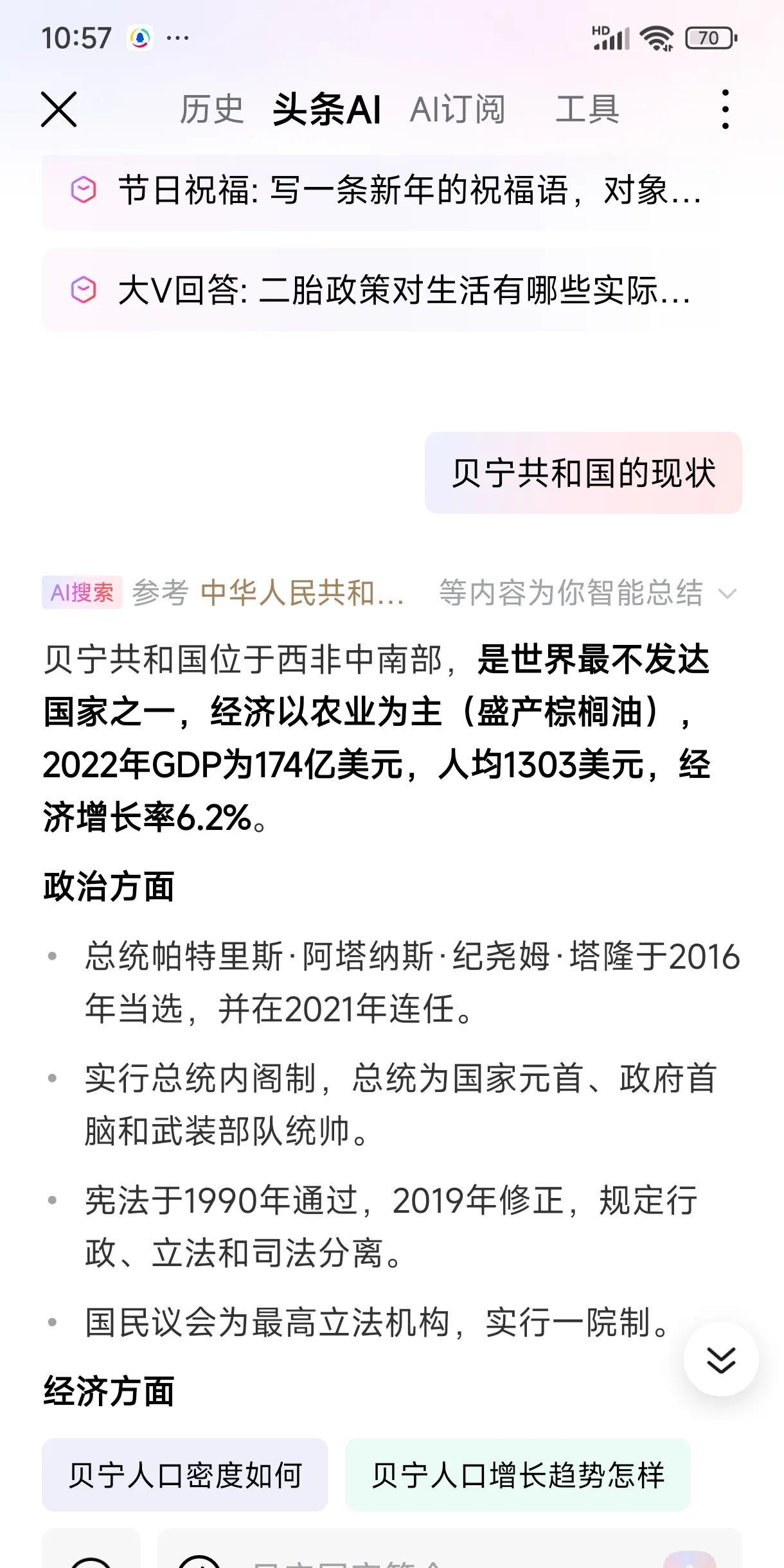Expand the AI搜索 references chevron

pyautogui.click(x=727, y=593)
